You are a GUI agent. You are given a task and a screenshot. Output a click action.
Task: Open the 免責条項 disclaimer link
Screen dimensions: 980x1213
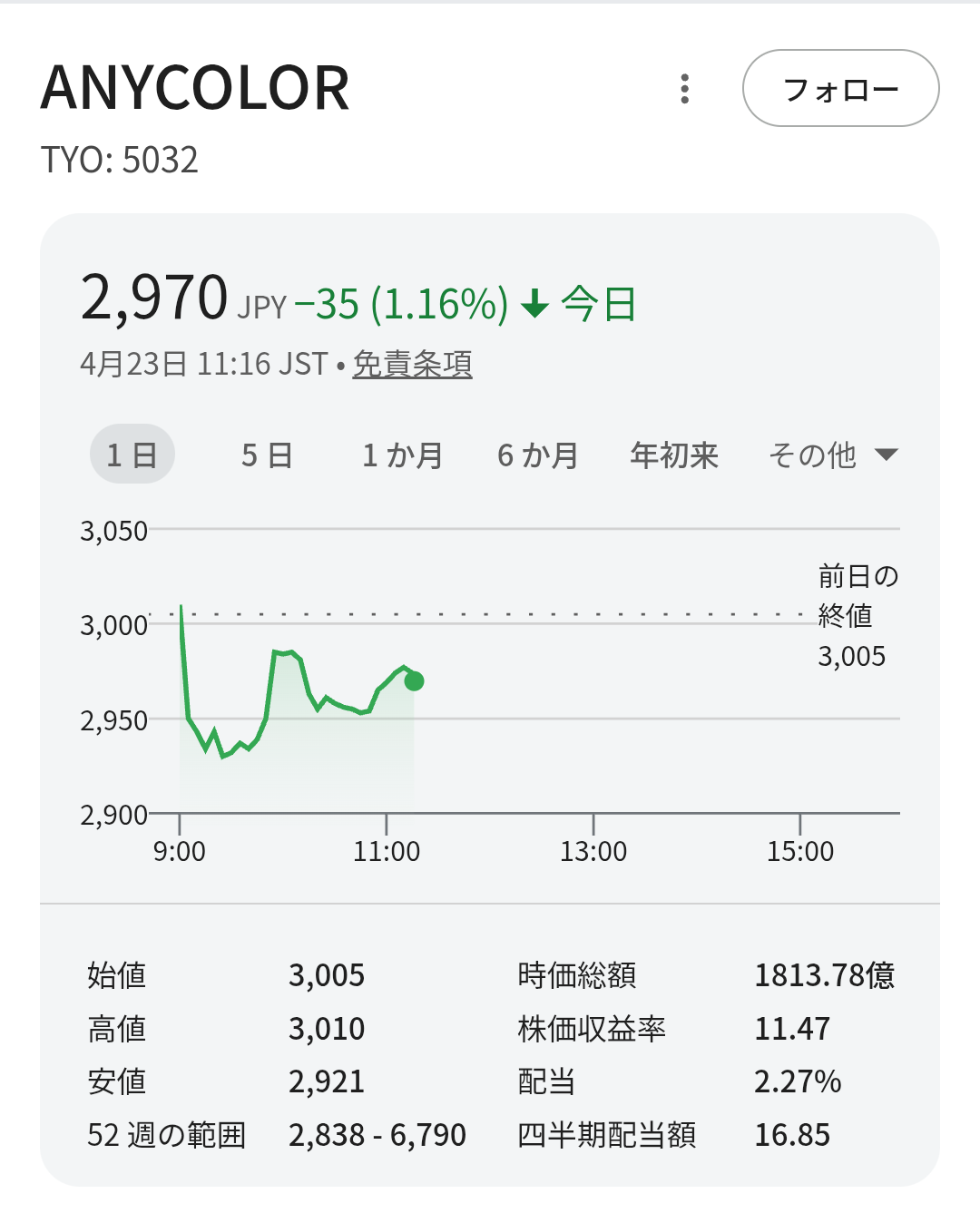412,364
